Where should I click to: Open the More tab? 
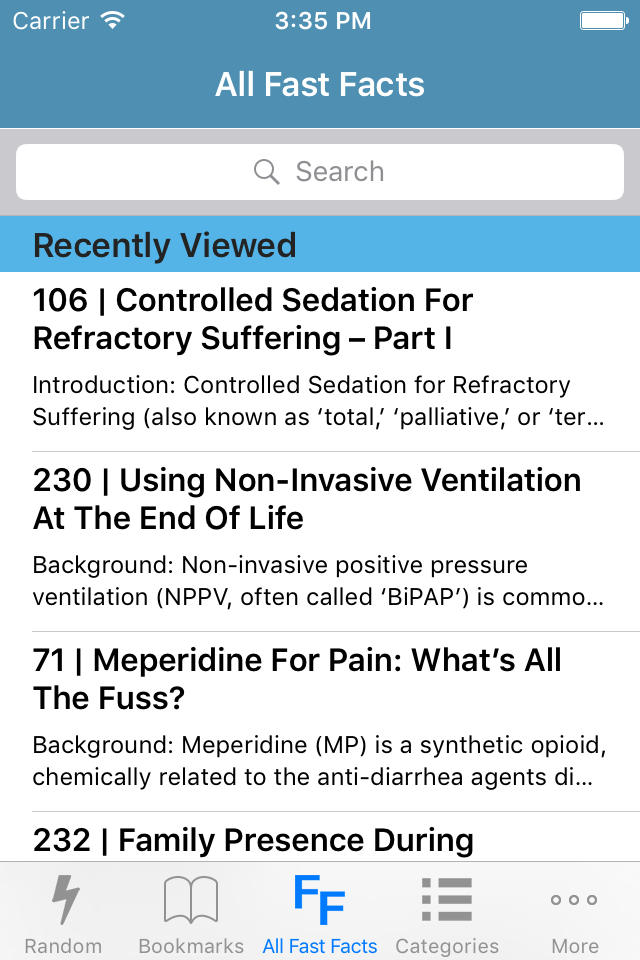[x=575, y=912]
